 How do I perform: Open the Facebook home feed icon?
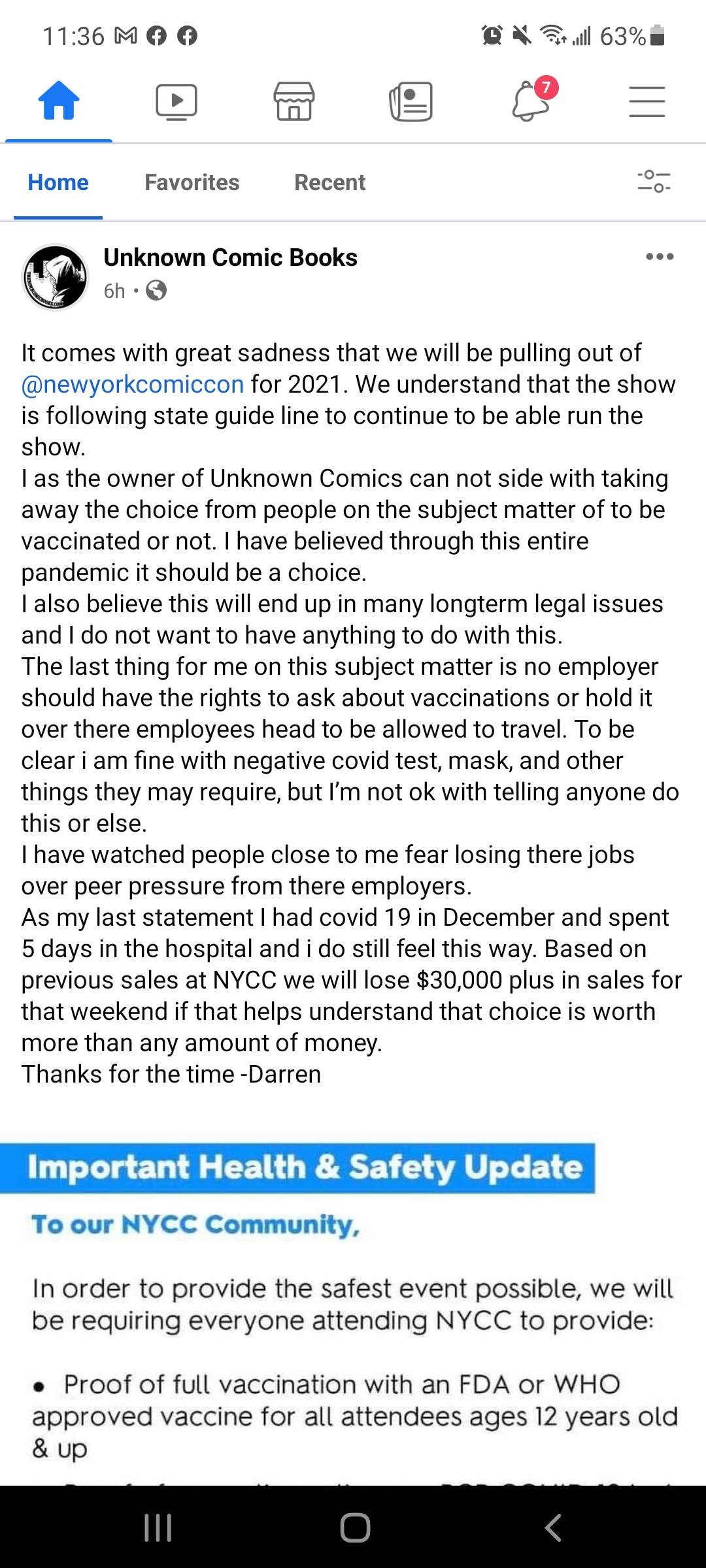point(59,101)
